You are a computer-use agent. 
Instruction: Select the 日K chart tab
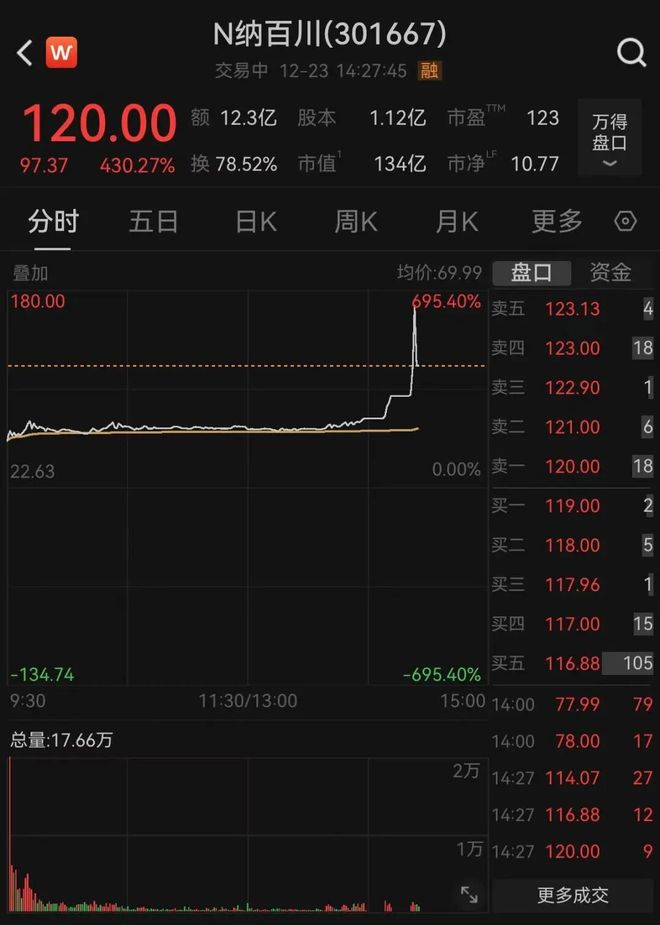256,221
